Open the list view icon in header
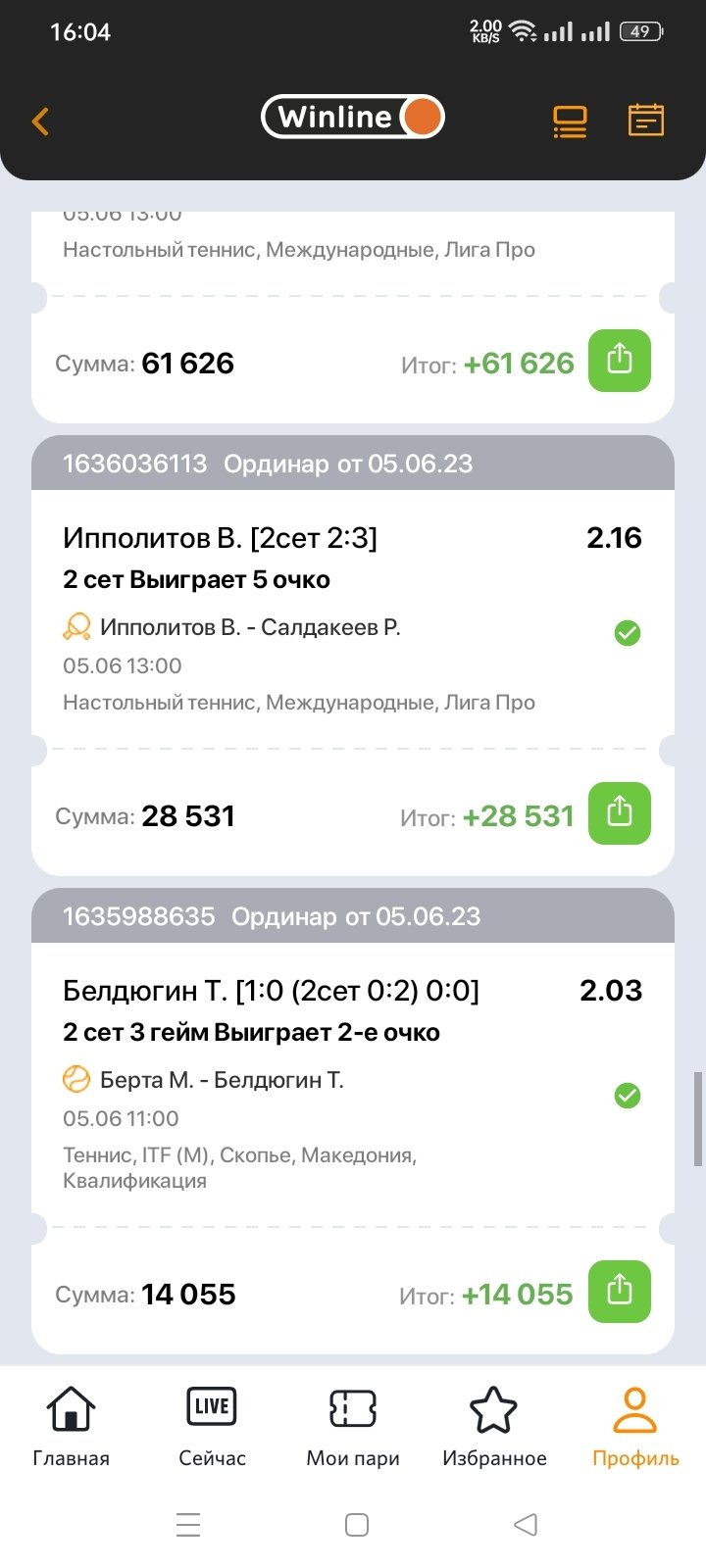 (x=570, y=122)
